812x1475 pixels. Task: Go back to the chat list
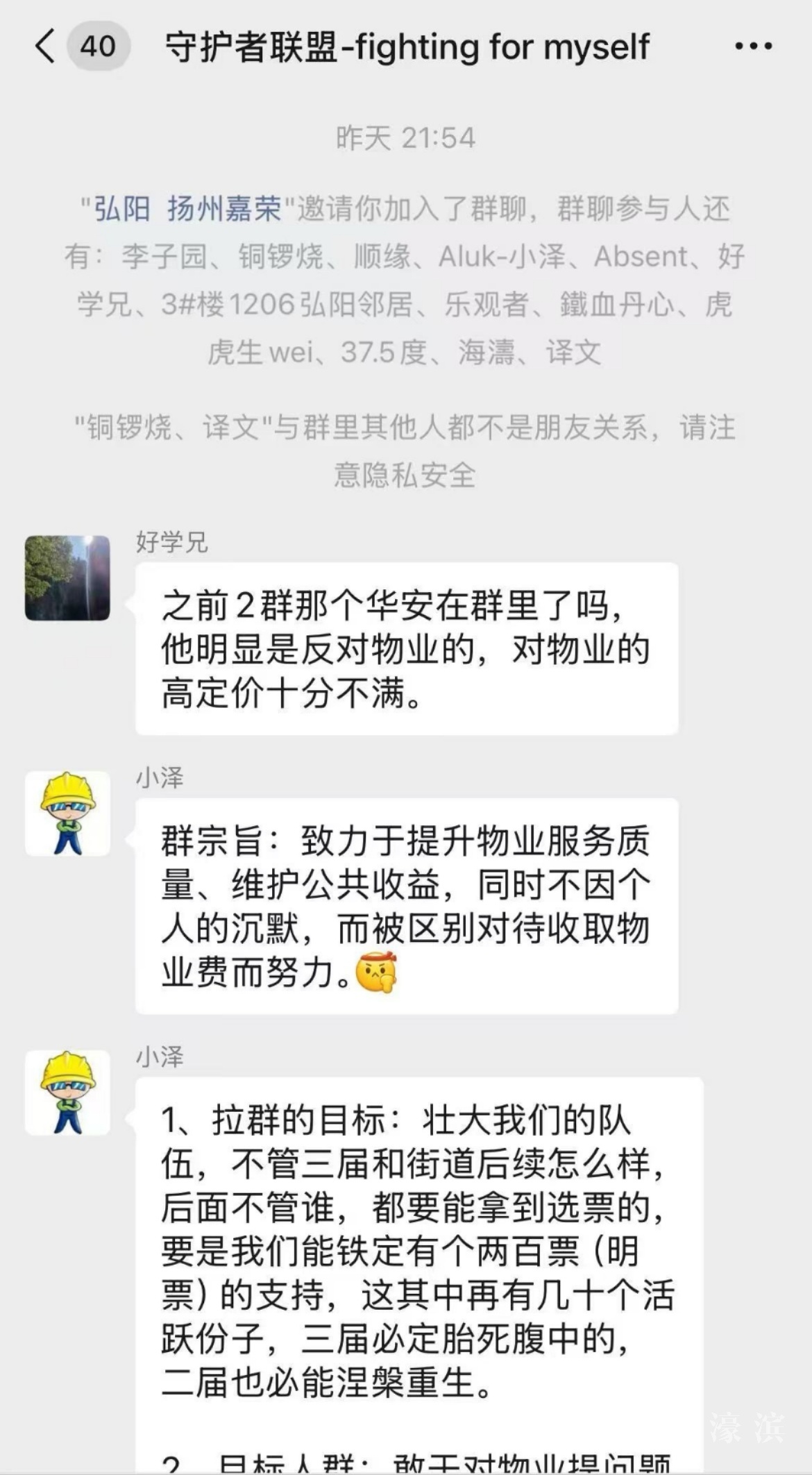(46, 47)
